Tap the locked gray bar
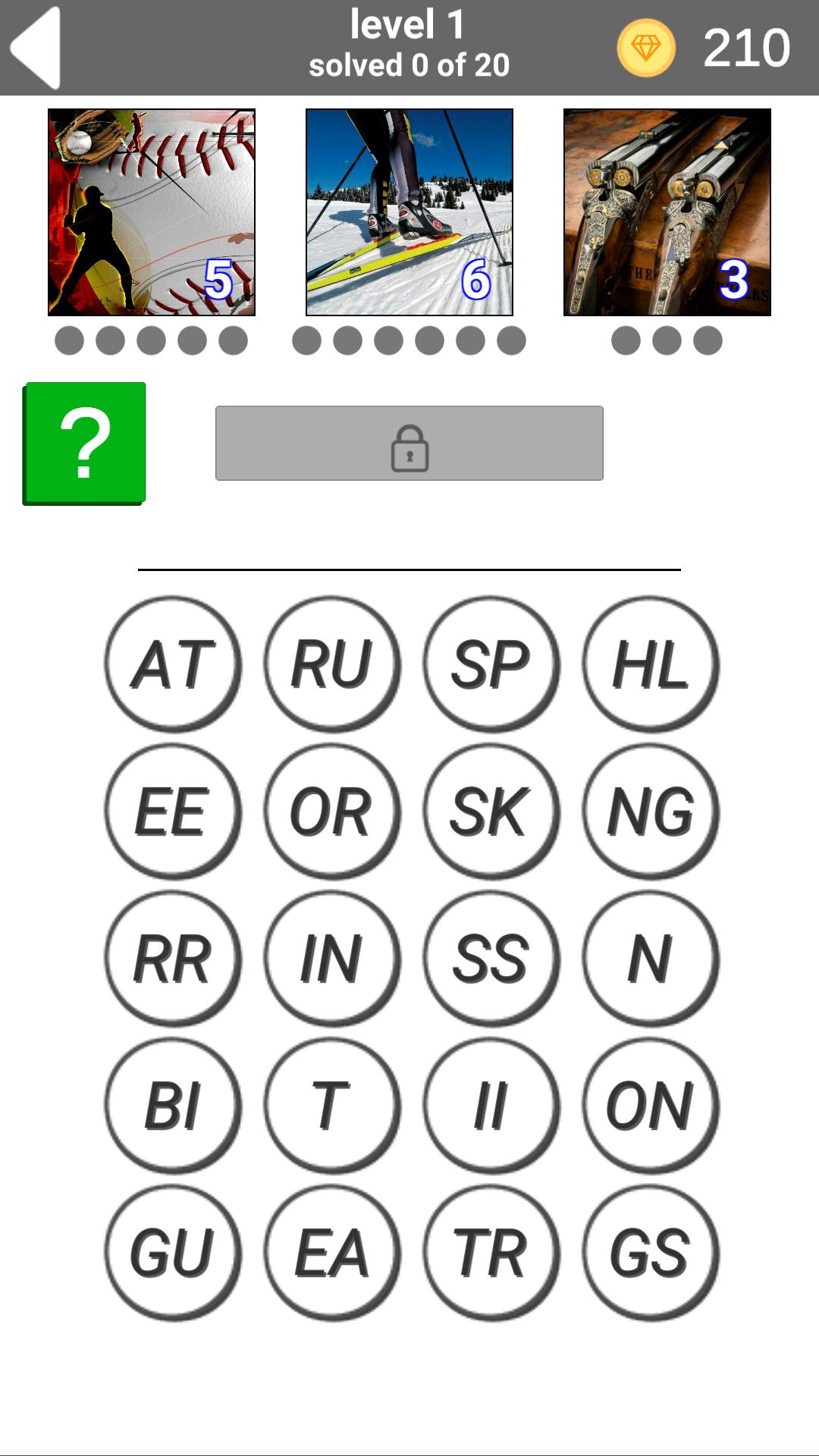The width and height of the screenshot is (819, 1456). point(409,443)
